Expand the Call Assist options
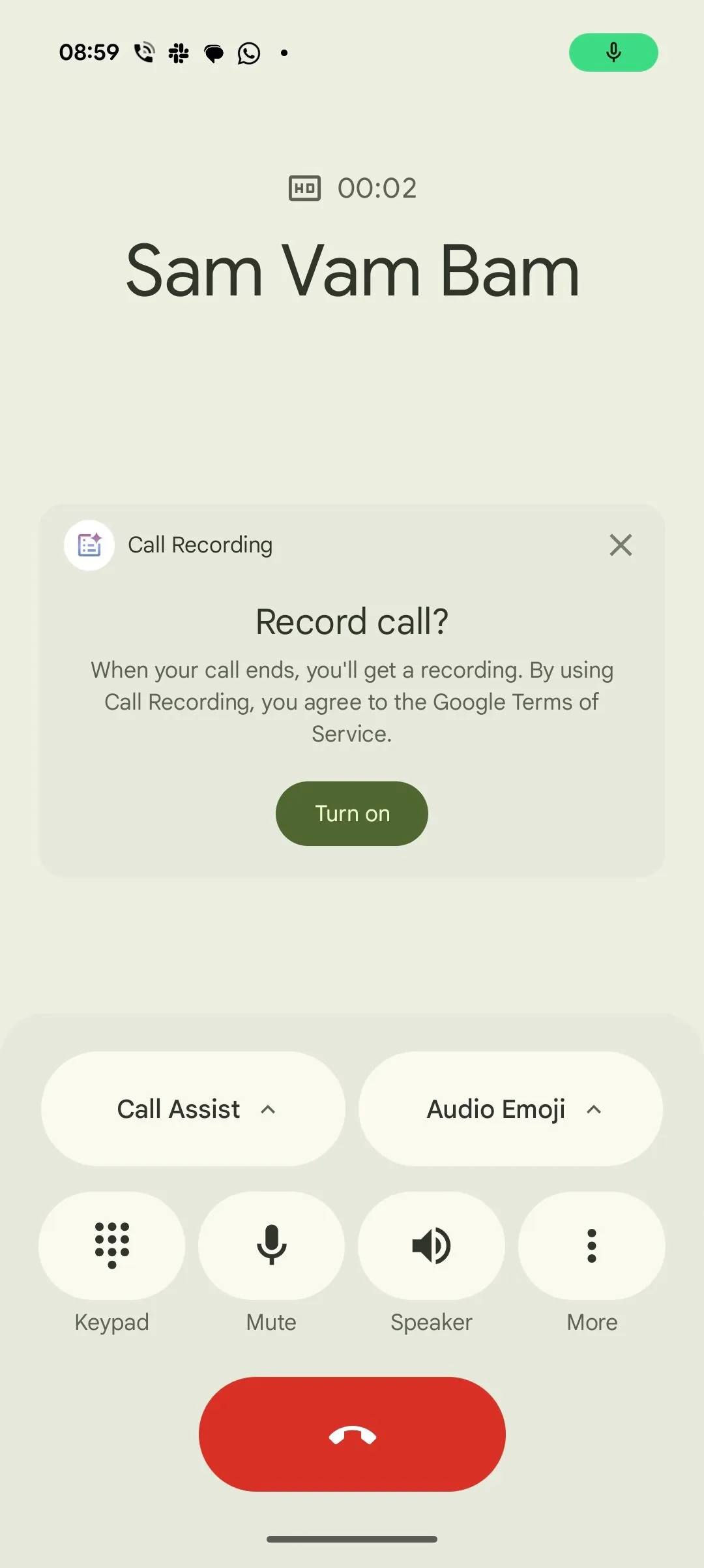704x1568 pixels. 192,1108
